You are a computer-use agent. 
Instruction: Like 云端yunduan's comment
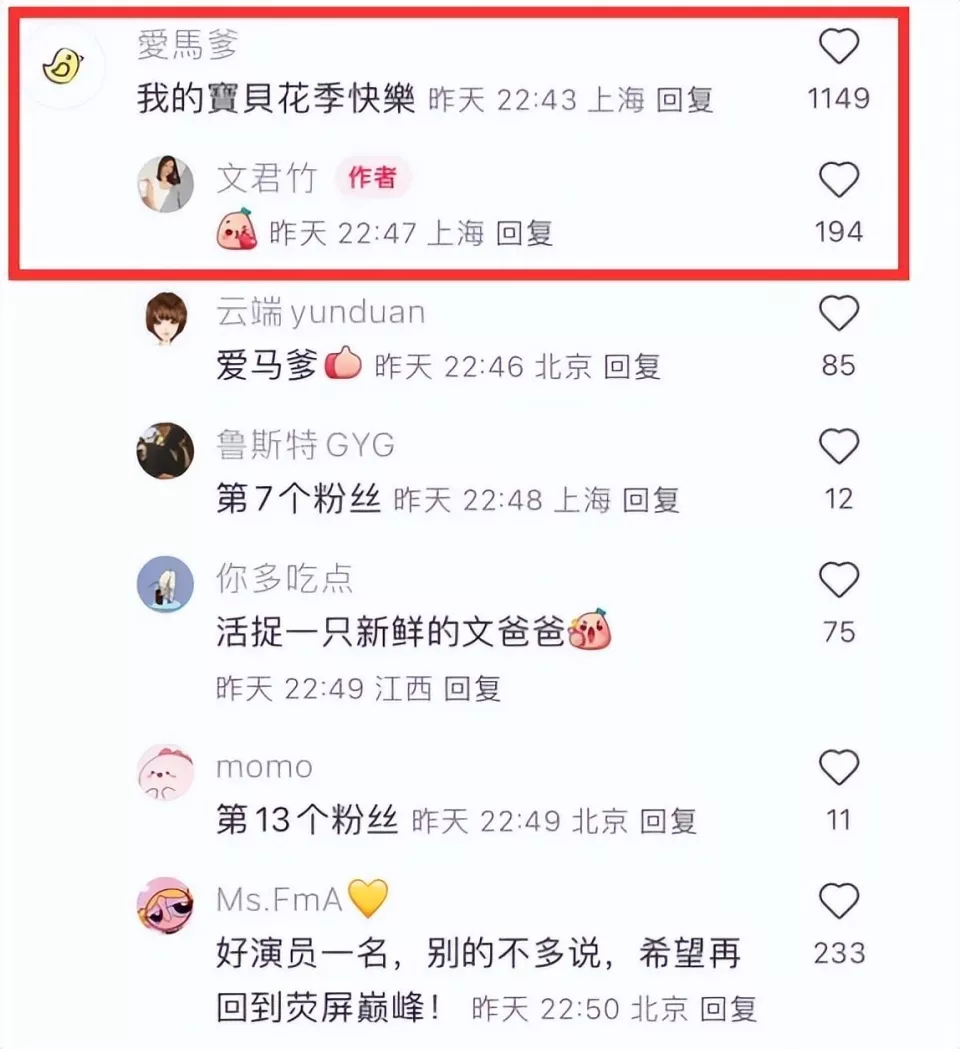(x=838, y=314)
